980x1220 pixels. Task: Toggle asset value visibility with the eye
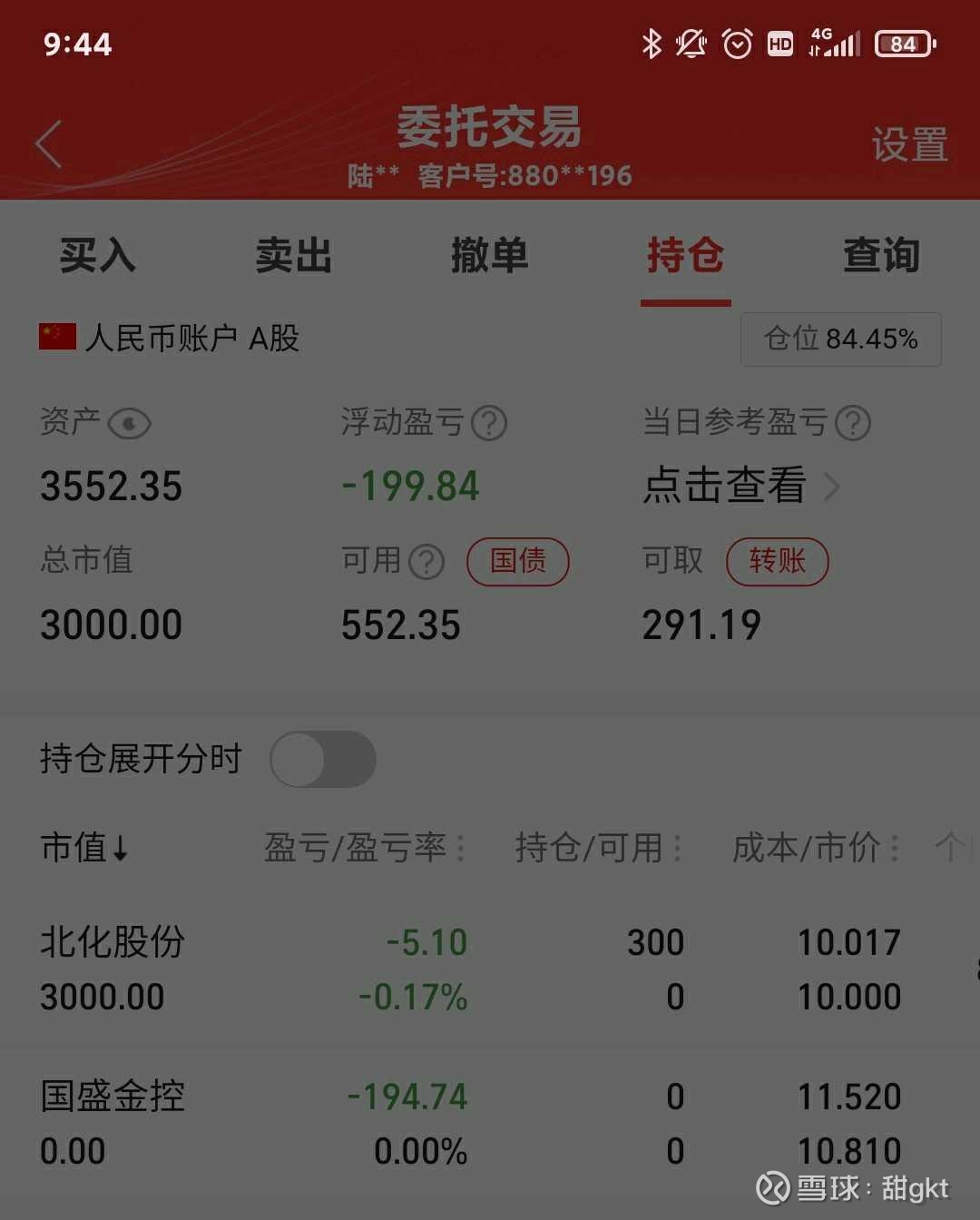pyautogui.click(x=127, y=424)
